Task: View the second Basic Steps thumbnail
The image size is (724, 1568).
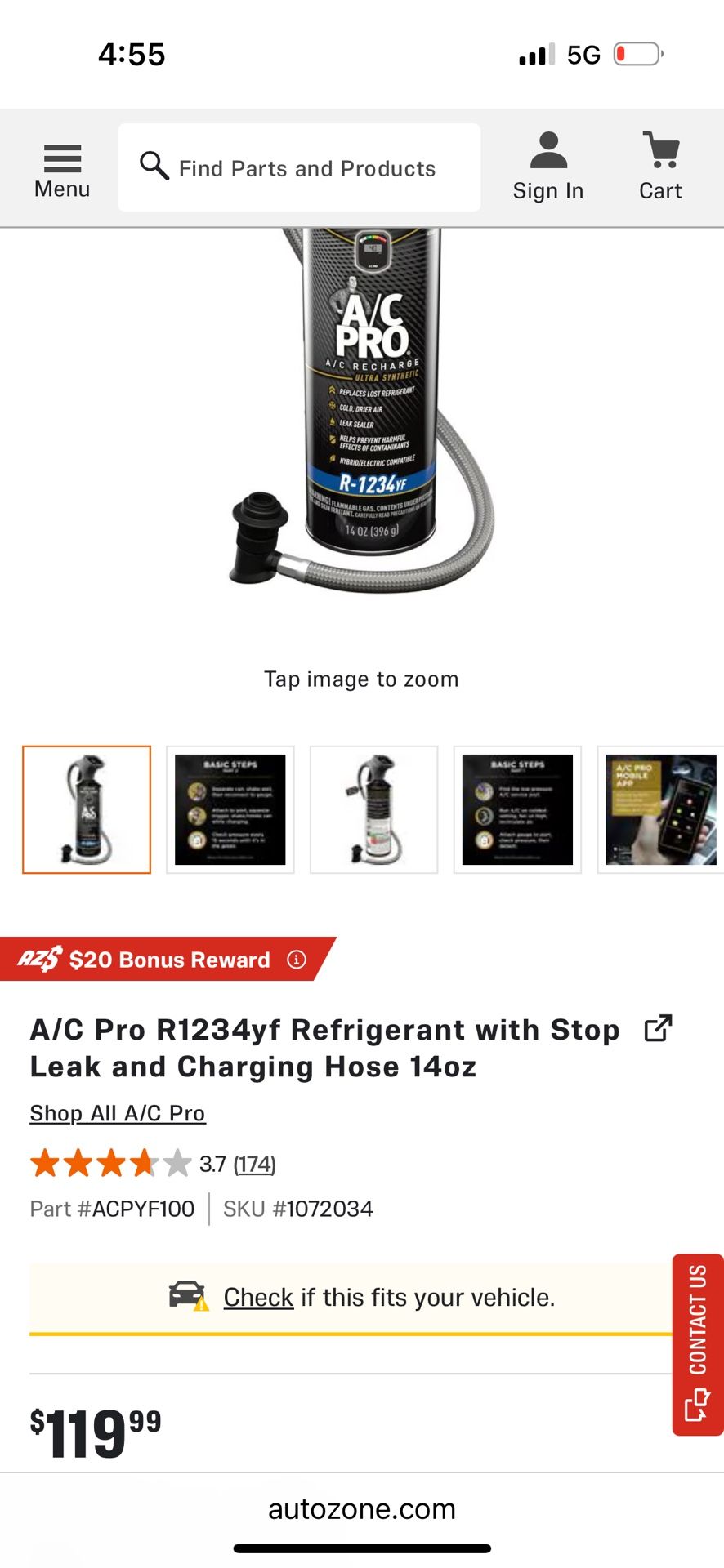Action: coord(230,809)
